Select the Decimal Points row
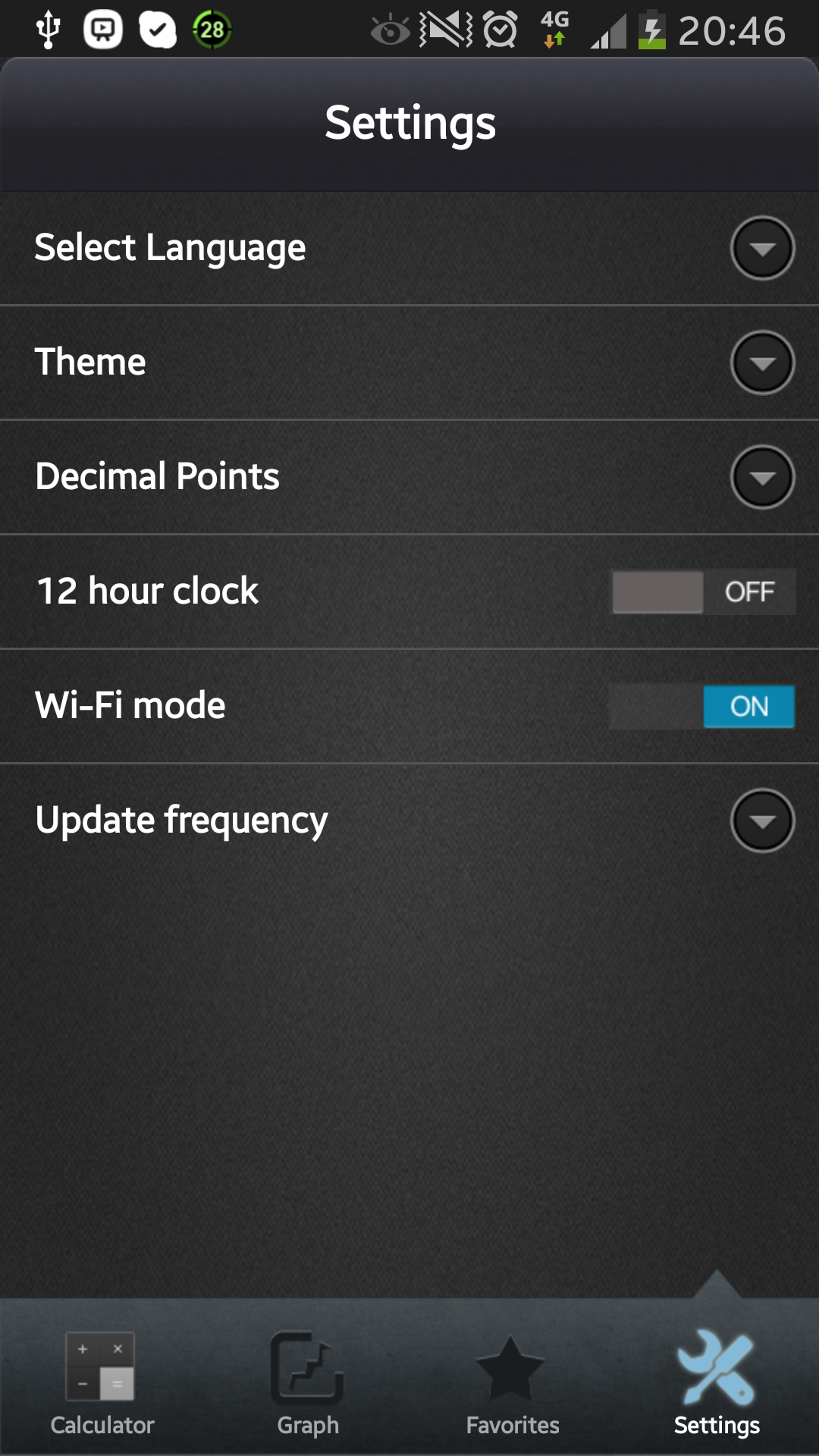 pyautogui.click(x=303, y=477)
